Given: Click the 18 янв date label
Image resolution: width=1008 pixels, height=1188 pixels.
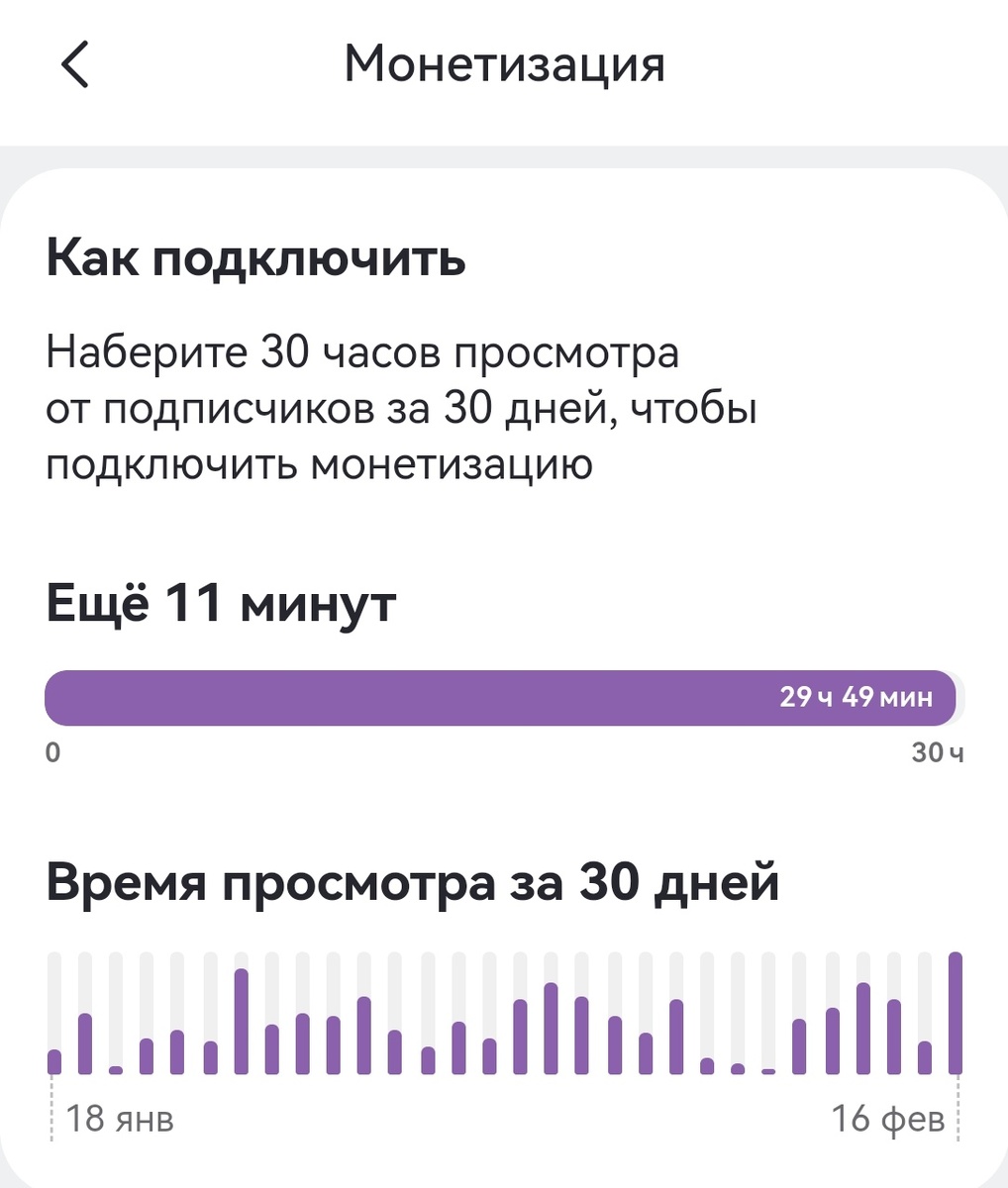Looking at the screenshot, I should [x=119, y=1121].
